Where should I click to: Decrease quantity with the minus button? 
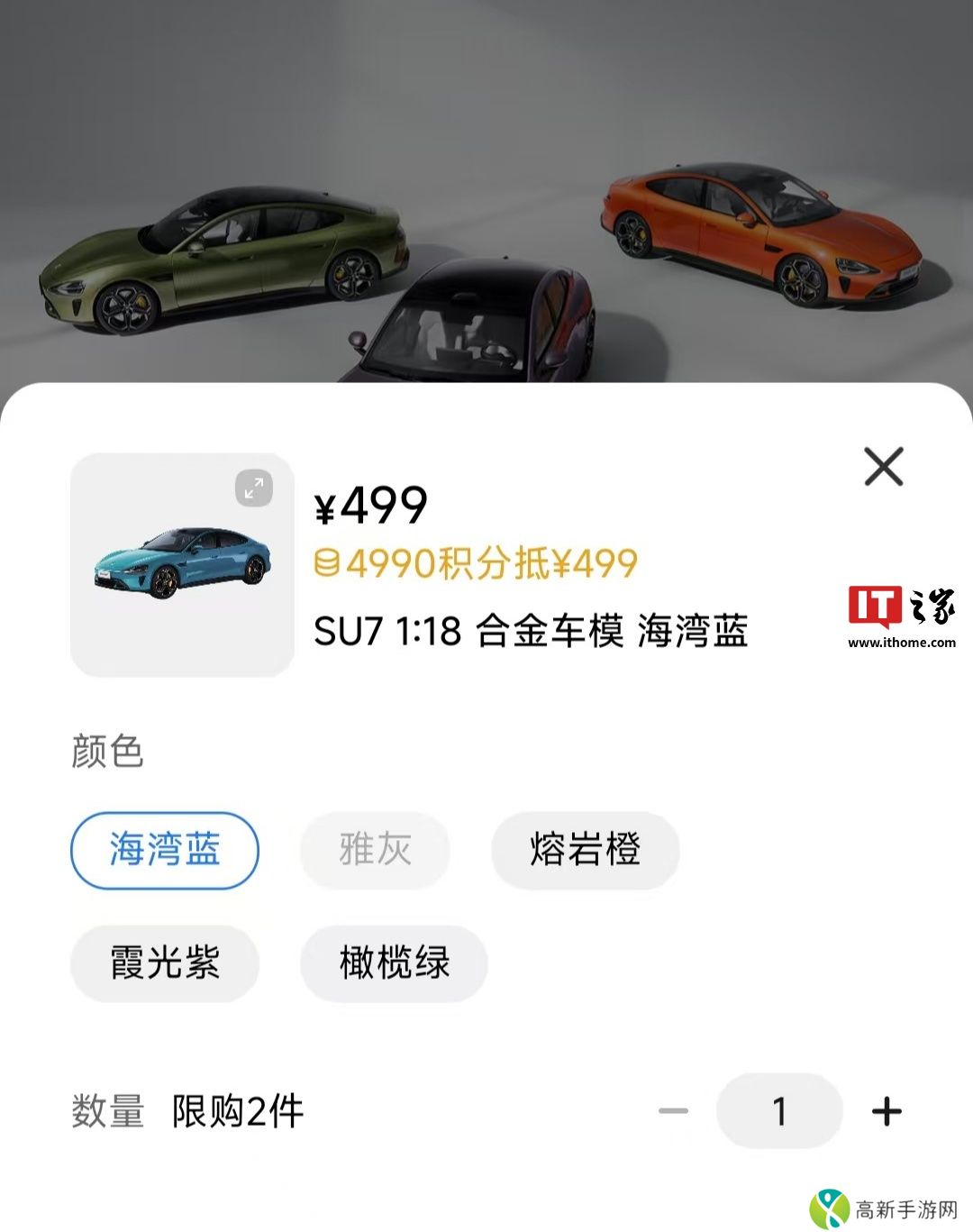coord(673,1111)
